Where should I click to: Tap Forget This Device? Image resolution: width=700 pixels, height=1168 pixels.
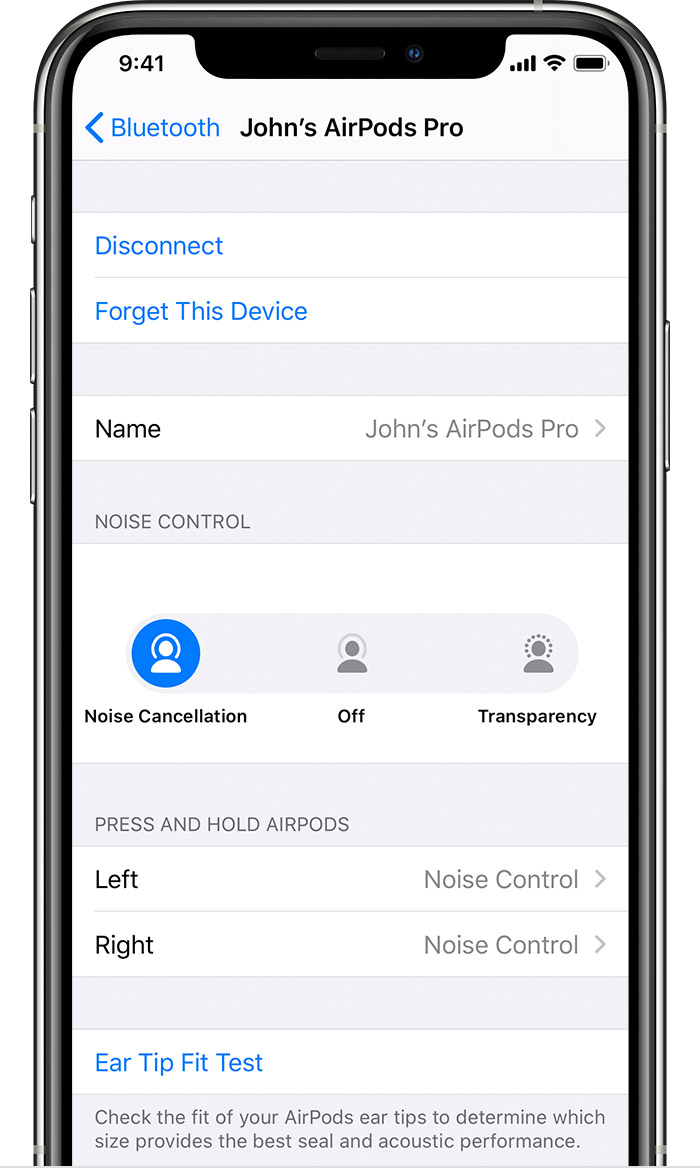[x=201, y=311]
